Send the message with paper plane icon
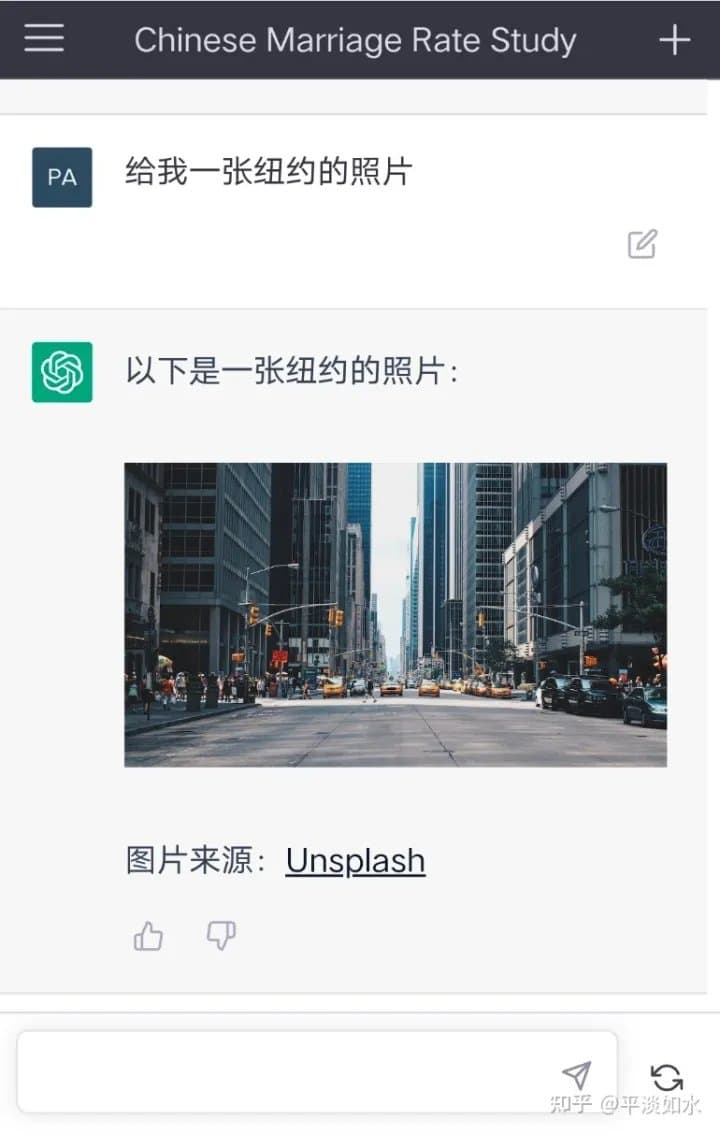720x1134 pixels. (576, 1075)
